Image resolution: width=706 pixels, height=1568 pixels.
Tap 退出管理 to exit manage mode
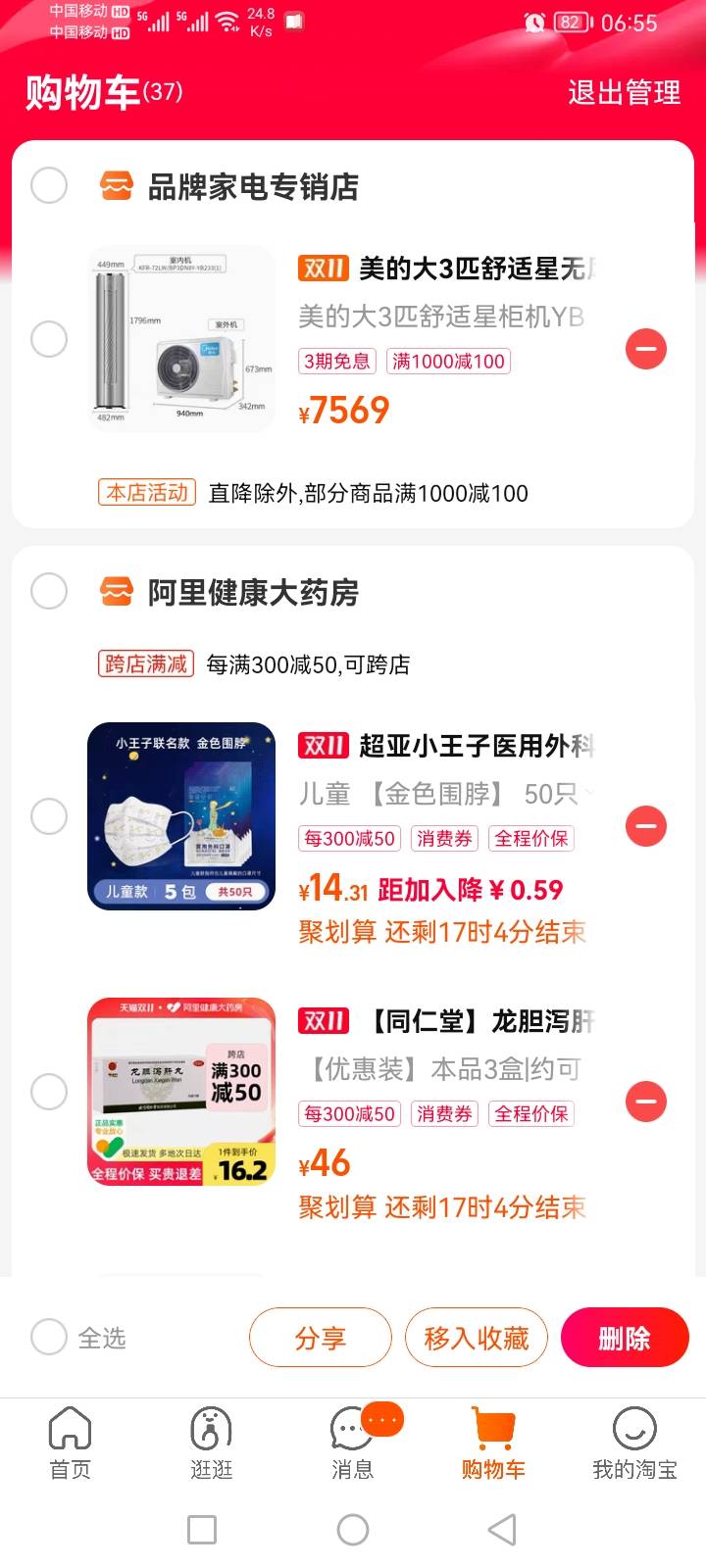pos(624,93)
